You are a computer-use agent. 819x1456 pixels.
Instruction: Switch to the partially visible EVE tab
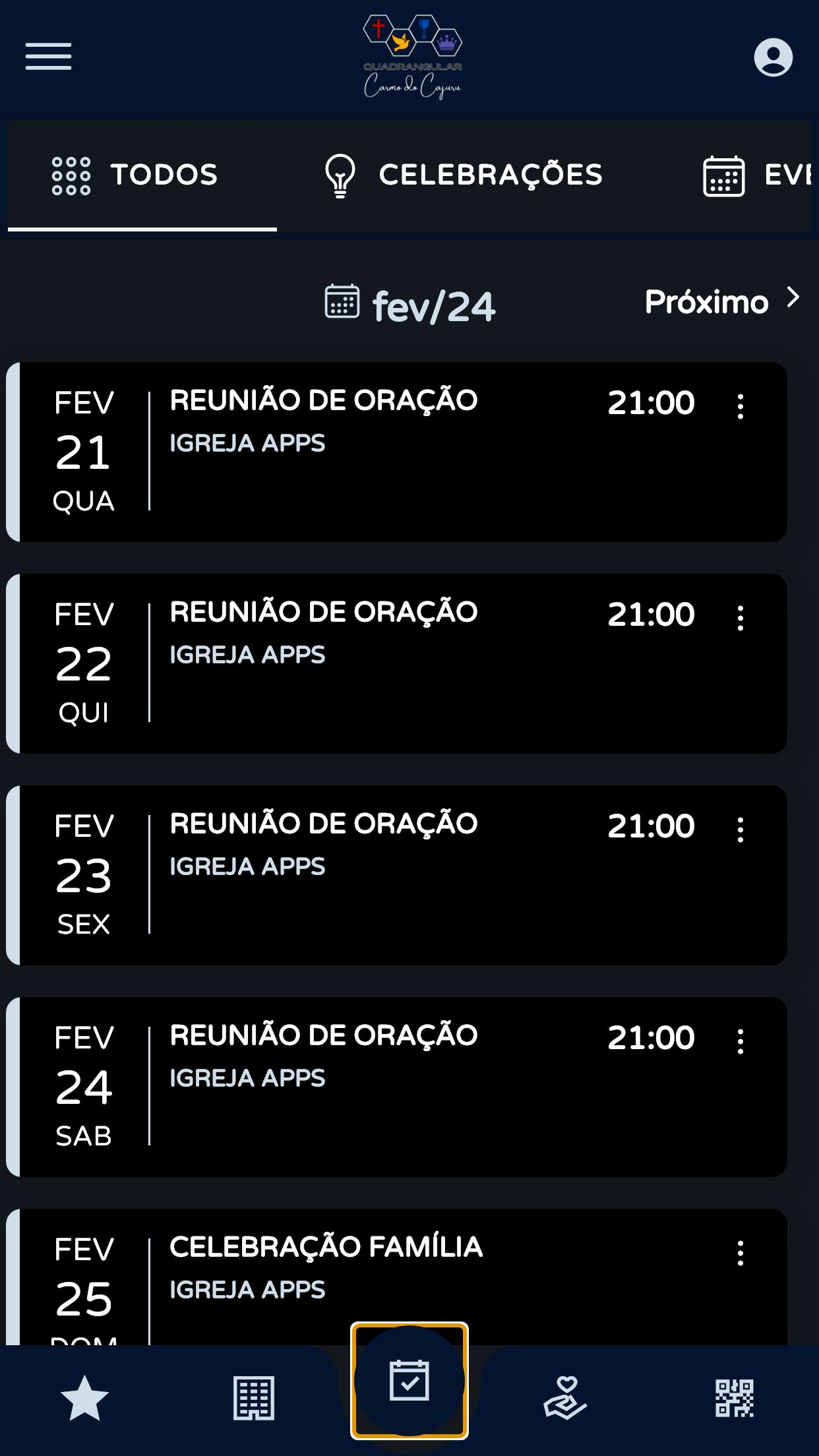[x=756, y=175]
